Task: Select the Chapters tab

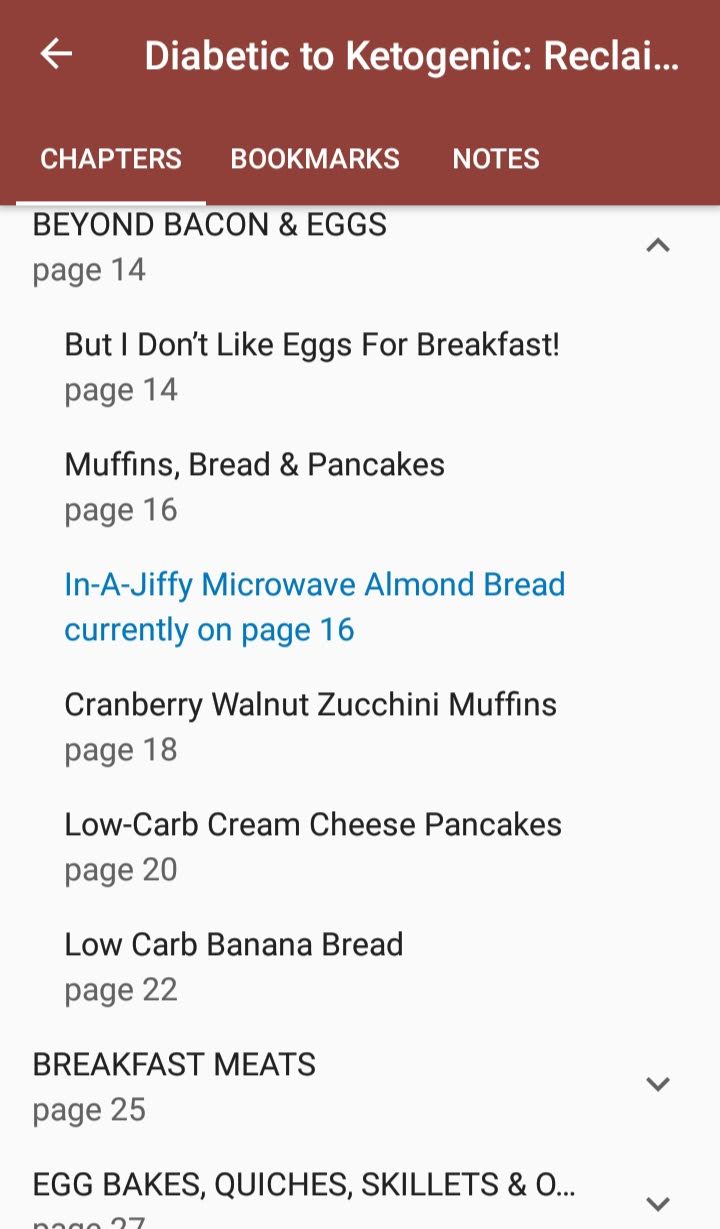Action: click(111, 159)
